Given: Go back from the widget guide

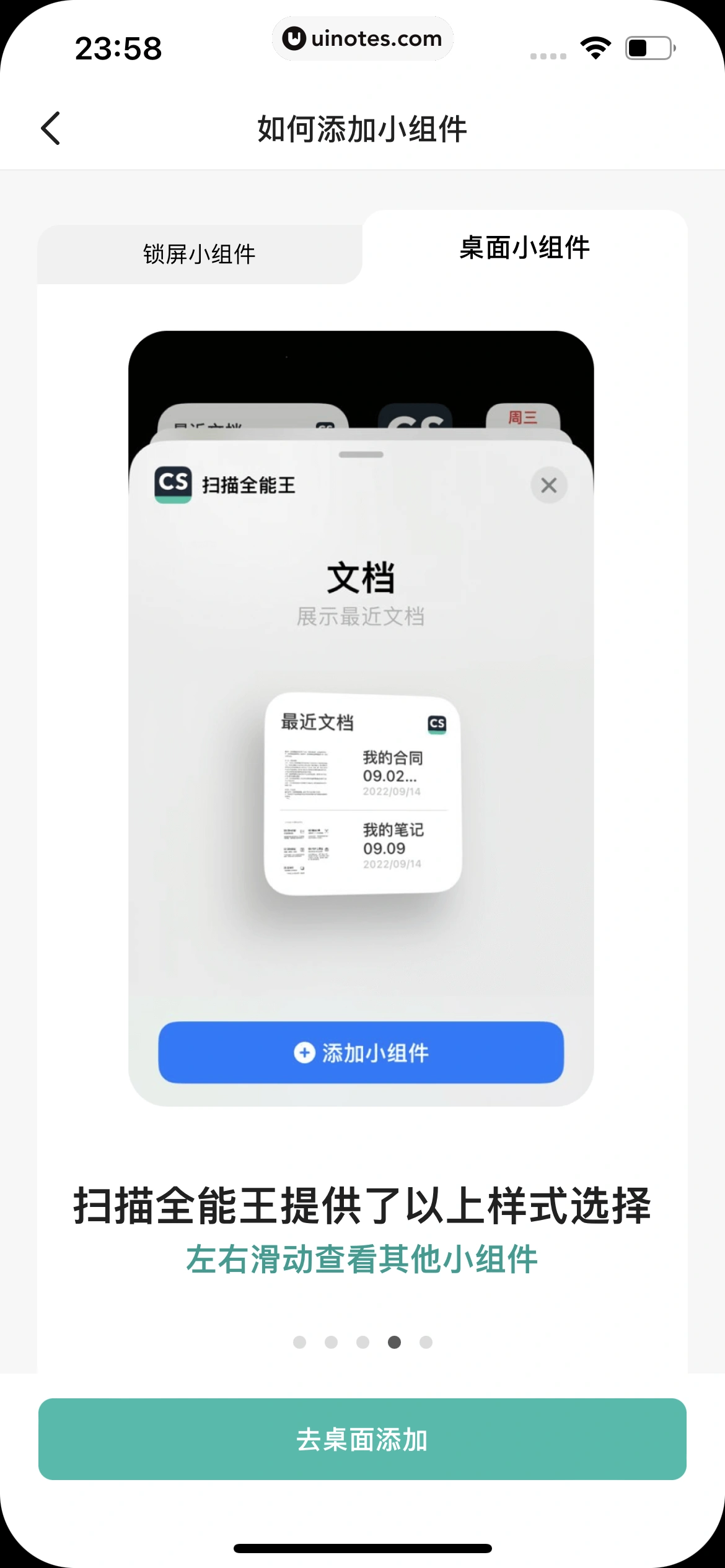Looking at the screenshot, I should (51, 128).
